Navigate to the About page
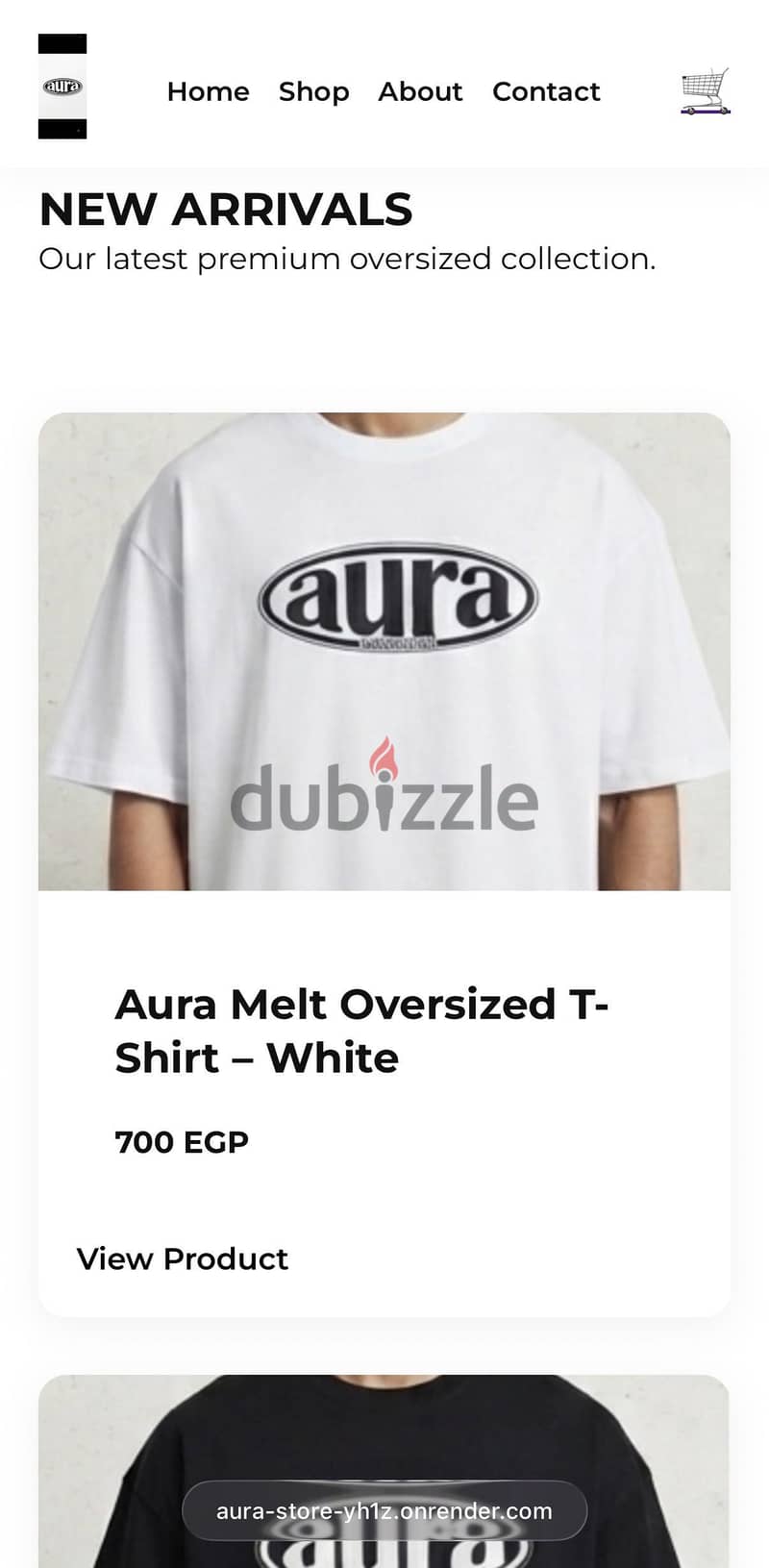Screen dimensions: 769x1568 (420, 91)
